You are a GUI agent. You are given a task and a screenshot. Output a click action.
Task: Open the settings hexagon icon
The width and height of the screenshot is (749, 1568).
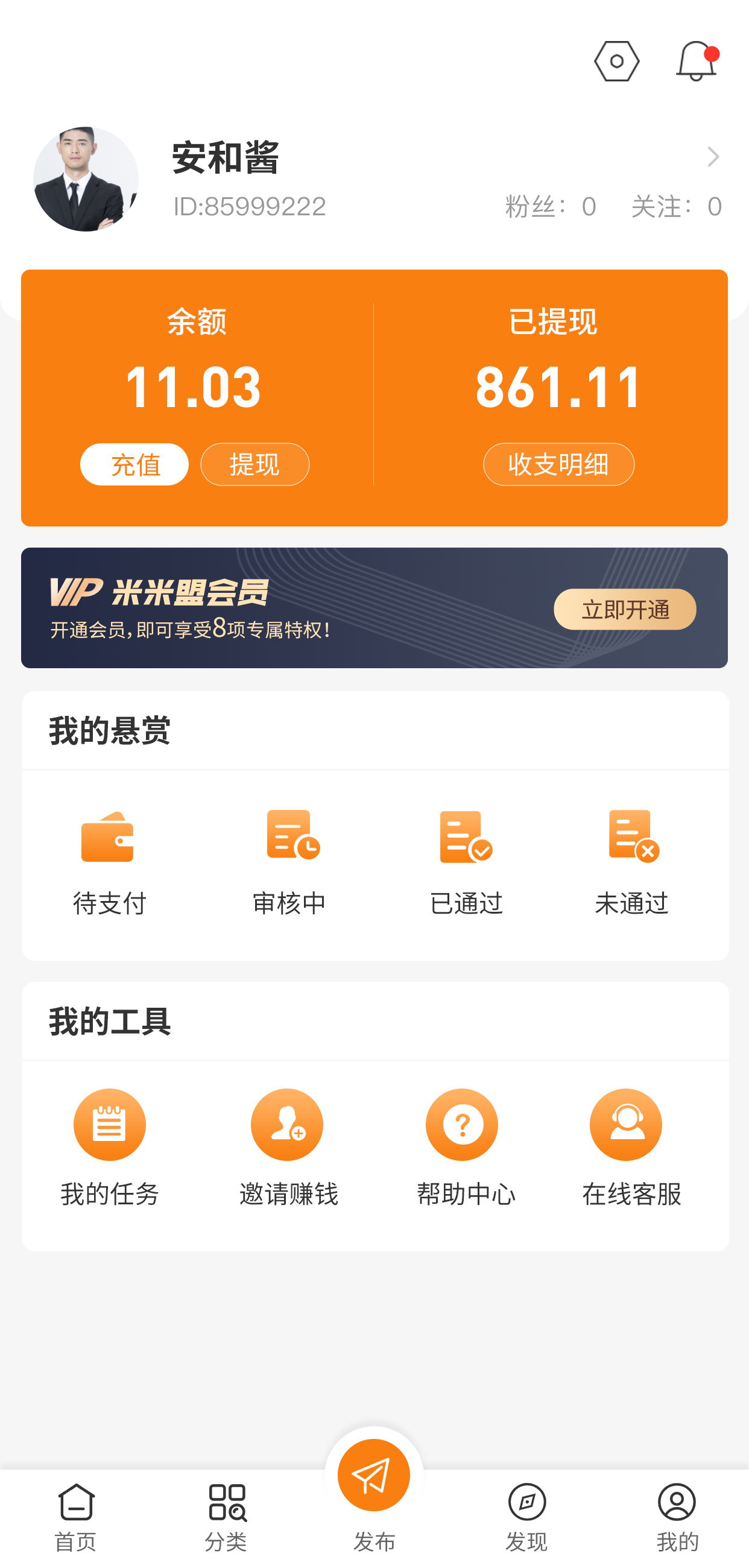point(616,62)
